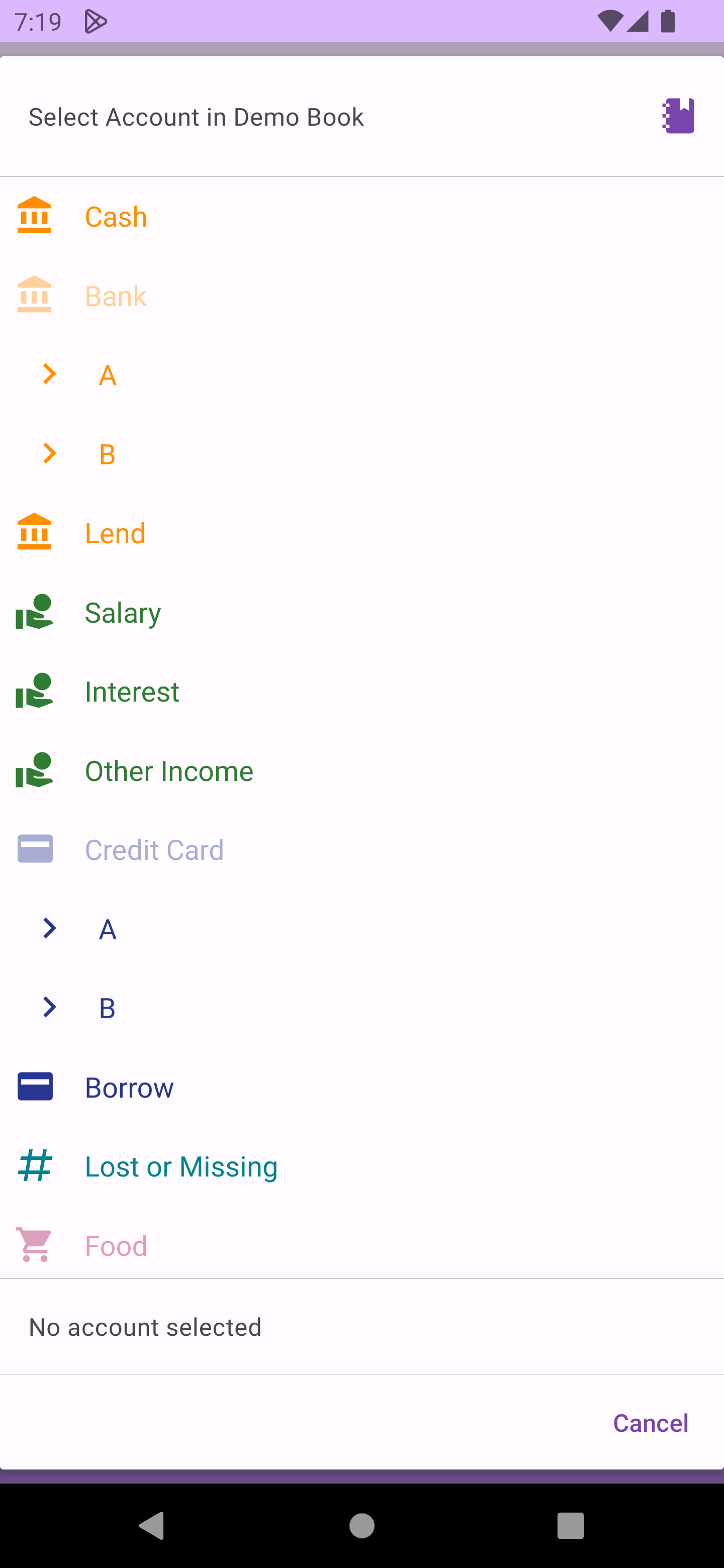Go back using the system back button
This screenshot has width=724, height=1568.
[152, 1525]
